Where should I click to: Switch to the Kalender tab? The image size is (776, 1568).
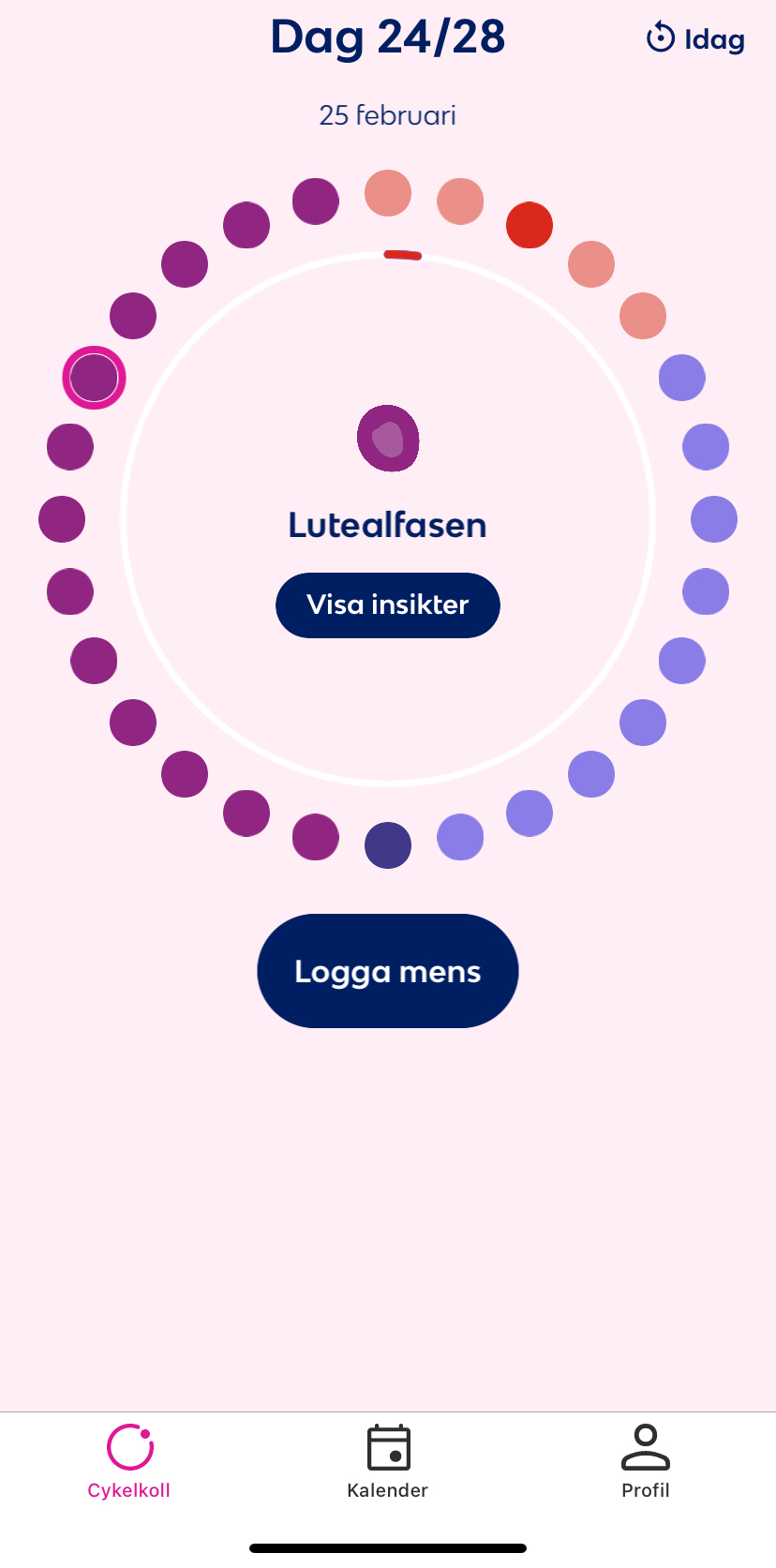[x=388, y=1462]
